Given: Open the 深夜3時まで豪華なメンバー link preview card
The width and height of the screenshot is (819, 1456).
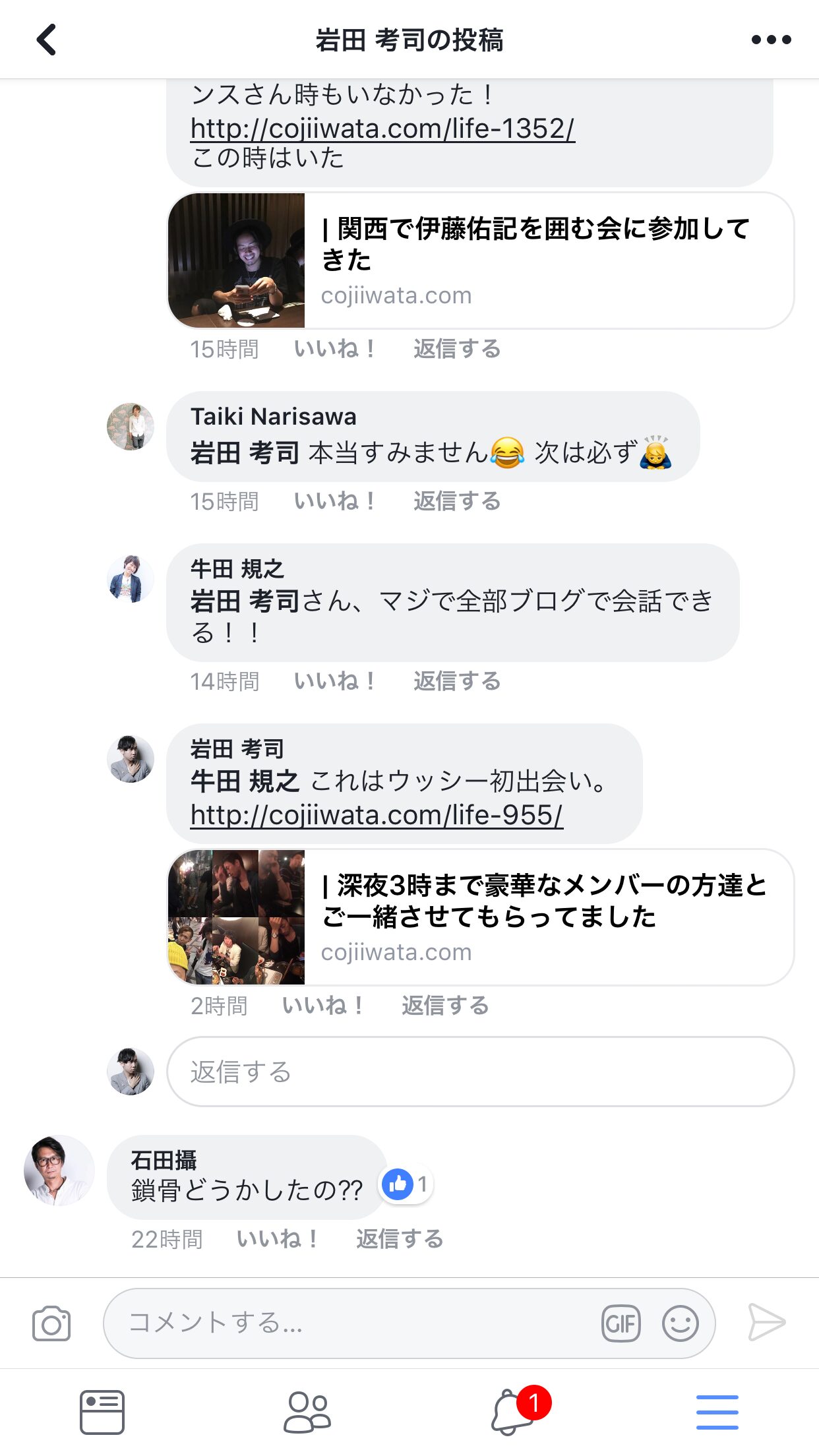Looking at the screenshot, I should click(481, 917).
